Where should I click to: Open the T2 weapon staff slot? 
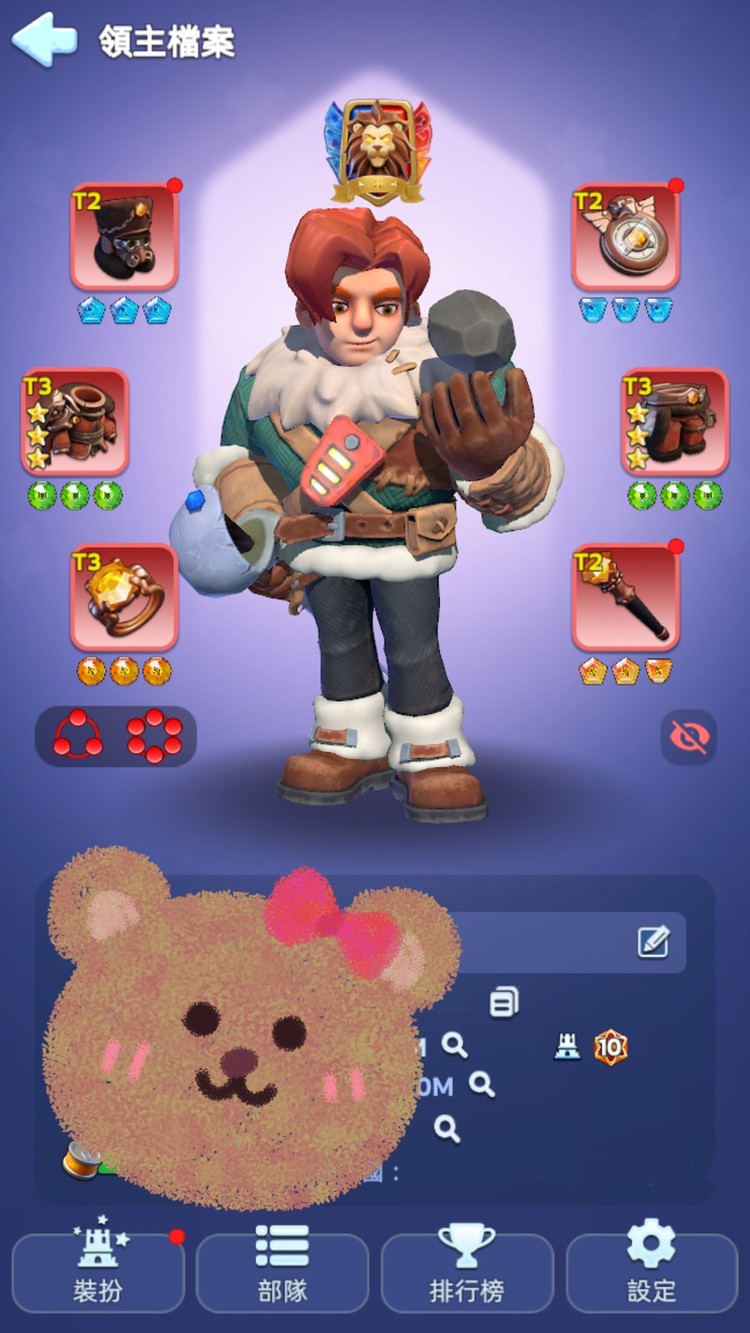626,597
